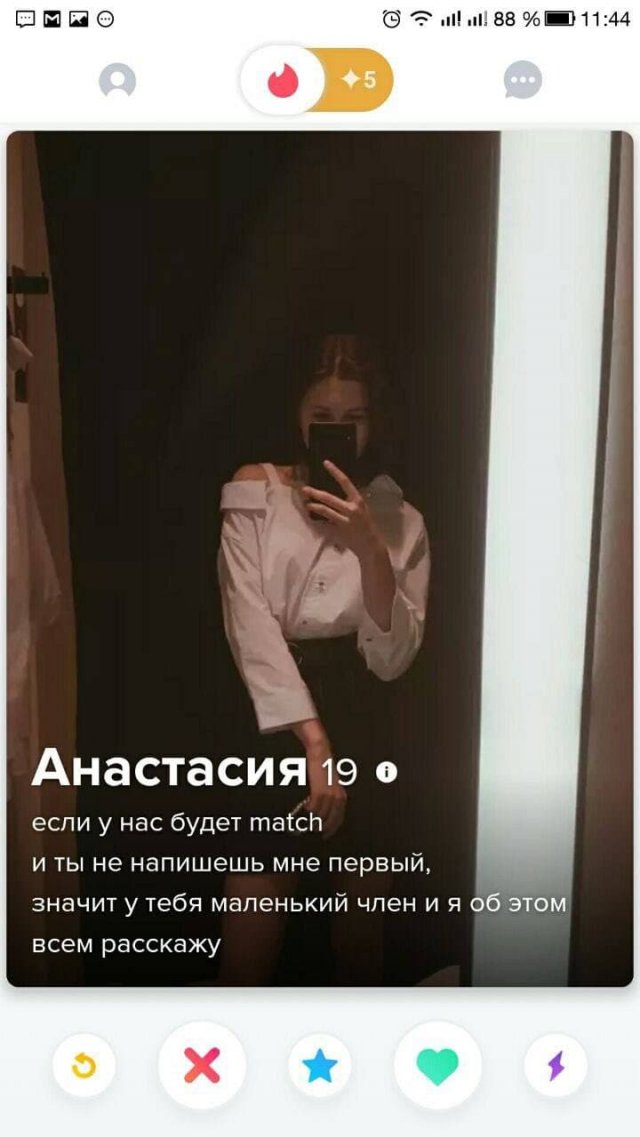Send a Super Like with the star
The image size is (640, 1137).
320,1066
